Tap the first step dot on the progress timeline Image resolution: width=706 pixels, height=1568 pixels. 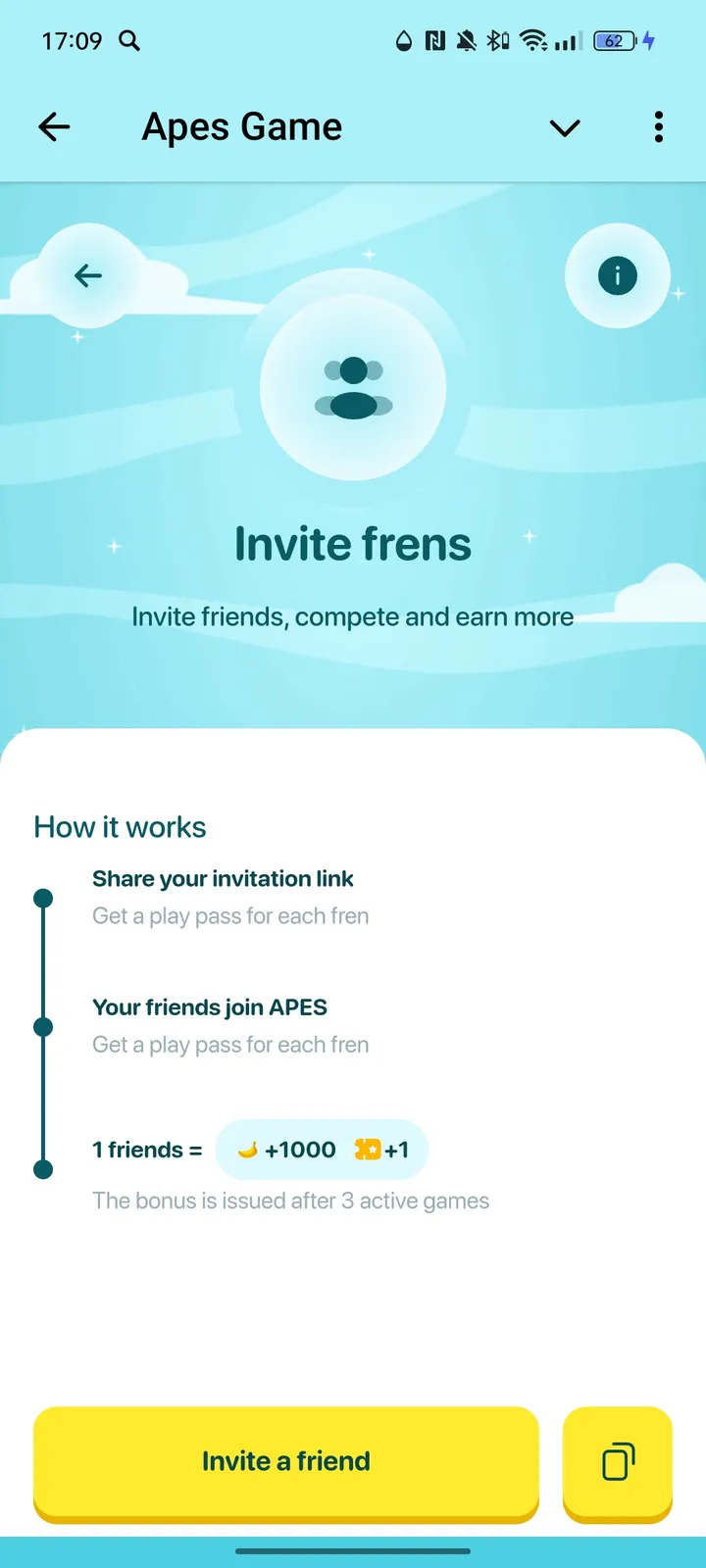(43, 897)
